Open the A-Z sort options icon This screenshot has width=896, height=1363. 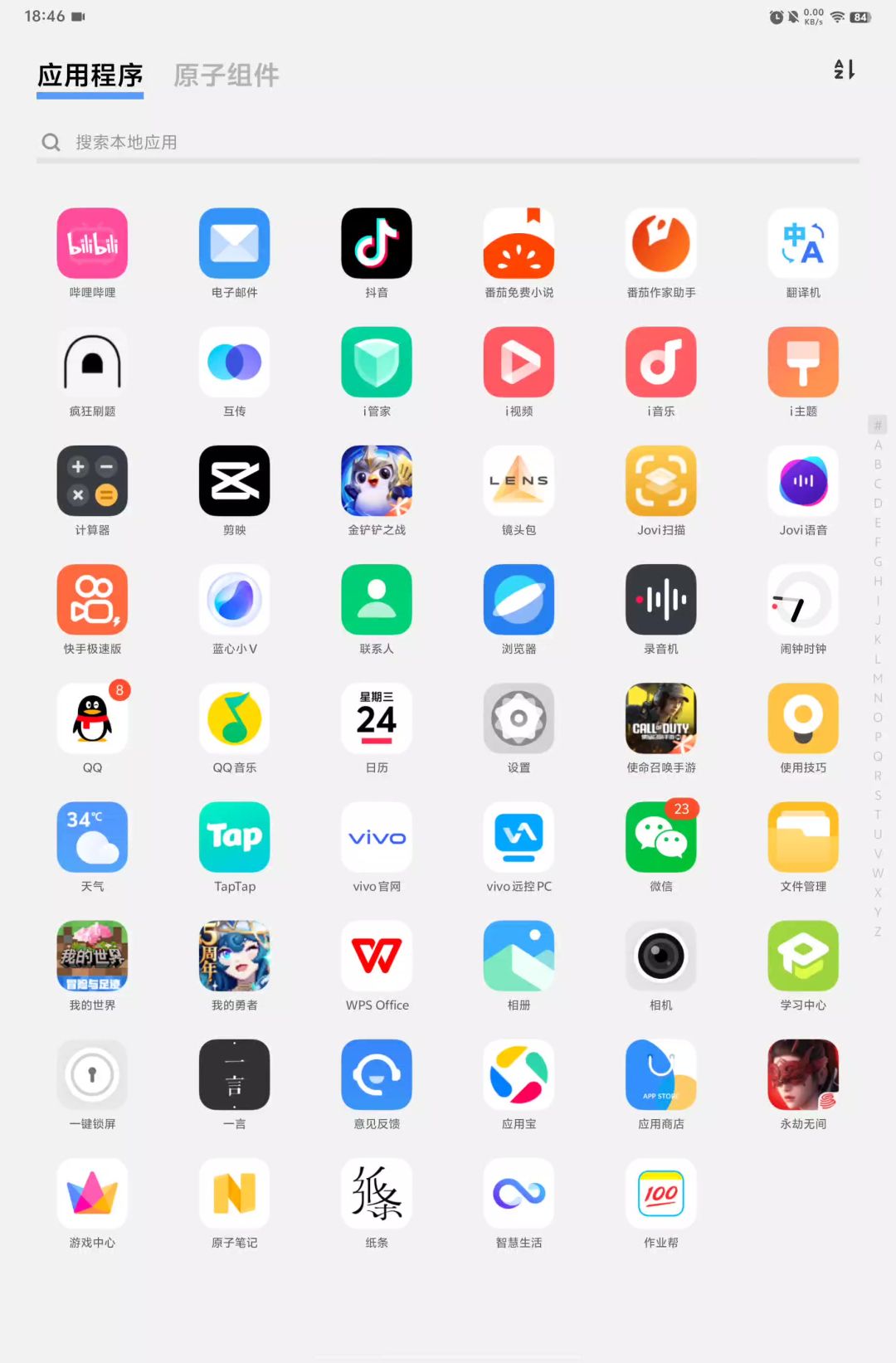coord(844,70)
